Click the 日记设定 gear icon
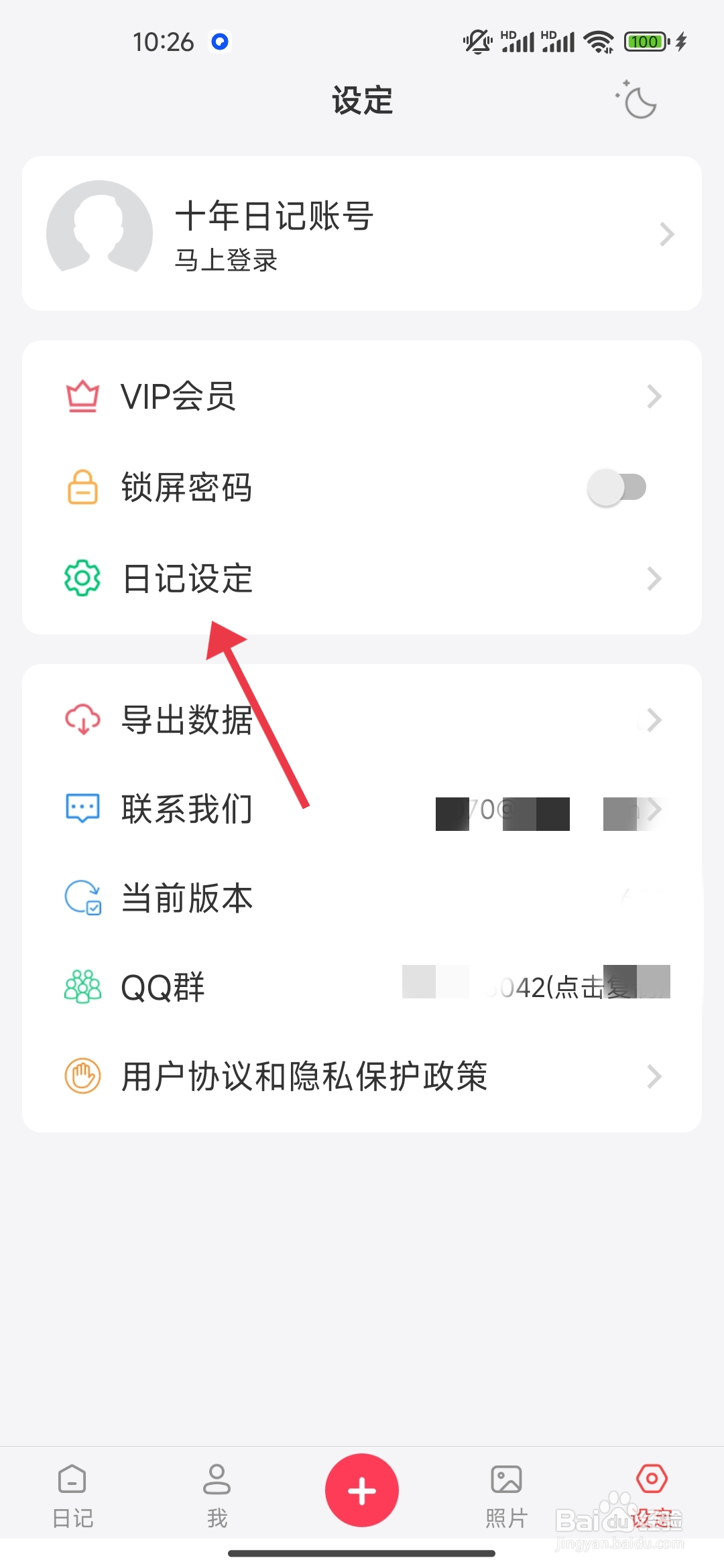 click(82, 578)
